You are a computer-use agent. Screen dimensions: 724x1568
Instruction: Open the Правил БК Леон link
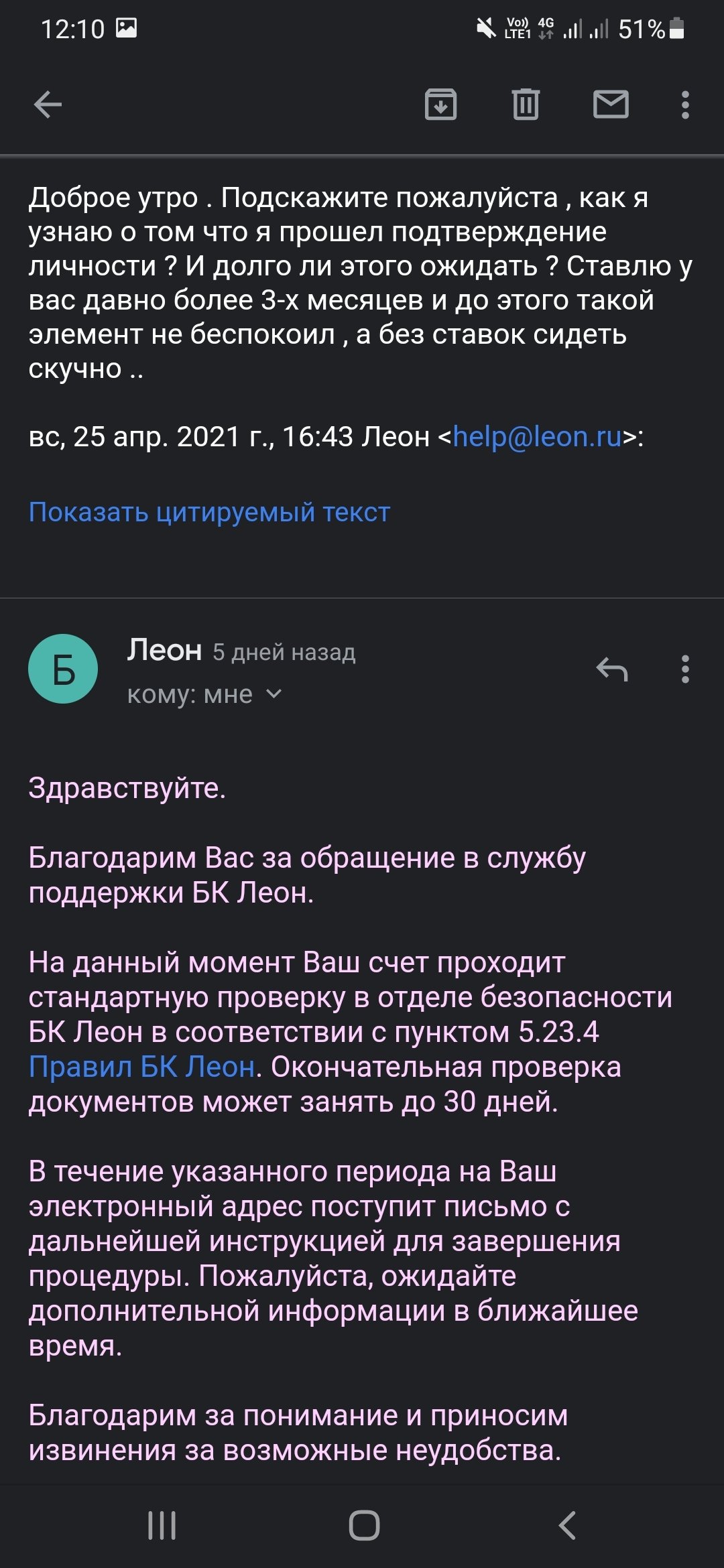(x=142, y=1067)
